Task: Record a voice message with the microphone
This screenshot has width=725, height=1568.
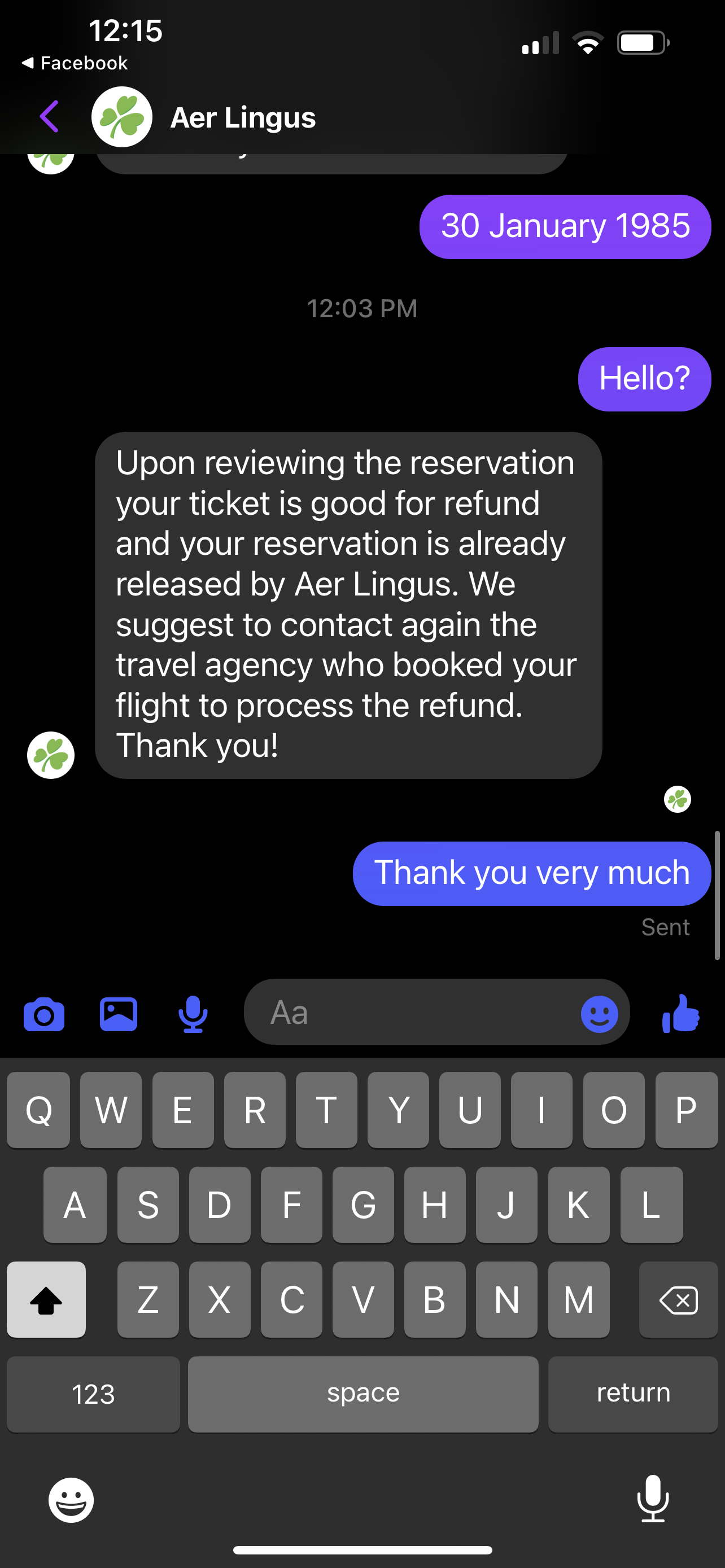Action: click(x=193, y=1014)
